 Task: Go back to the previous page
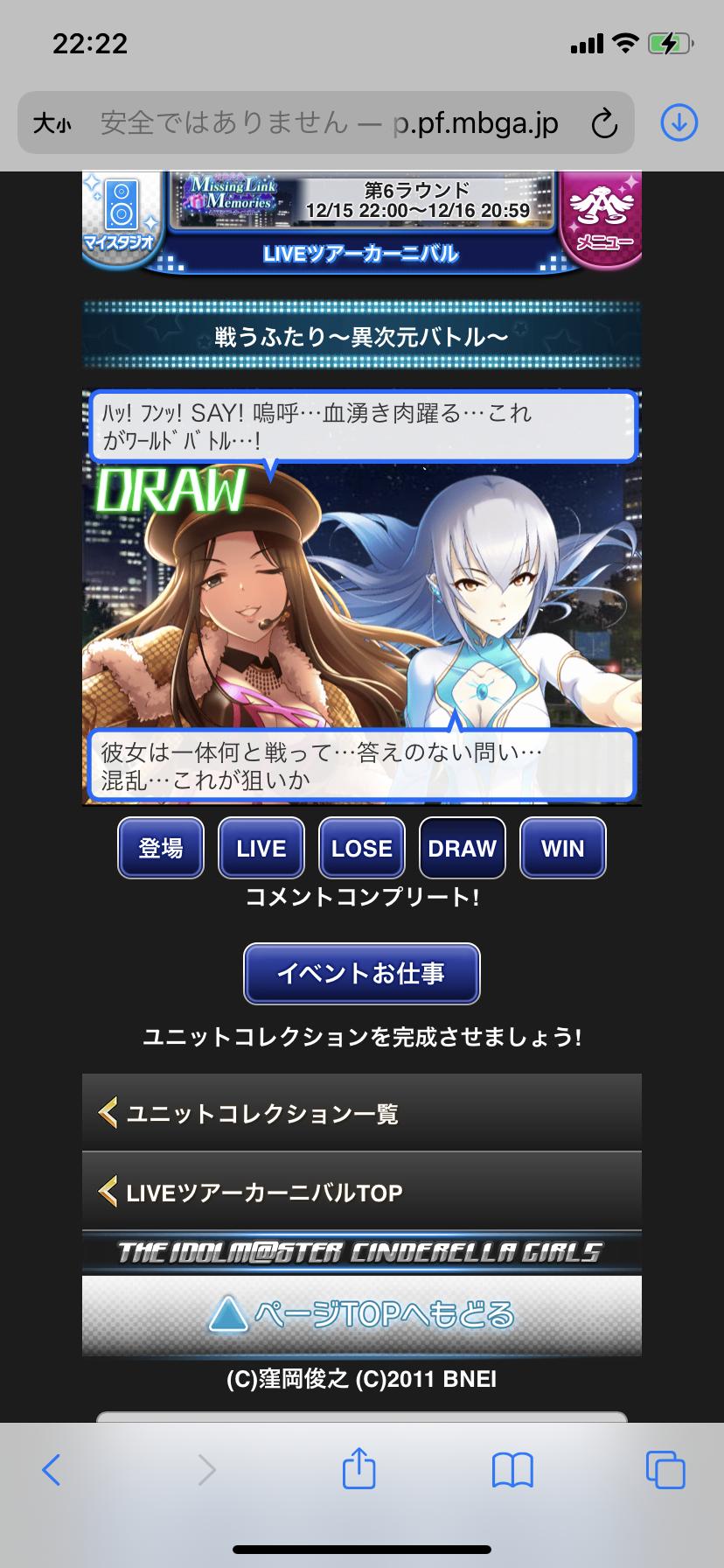[52, 1470]
